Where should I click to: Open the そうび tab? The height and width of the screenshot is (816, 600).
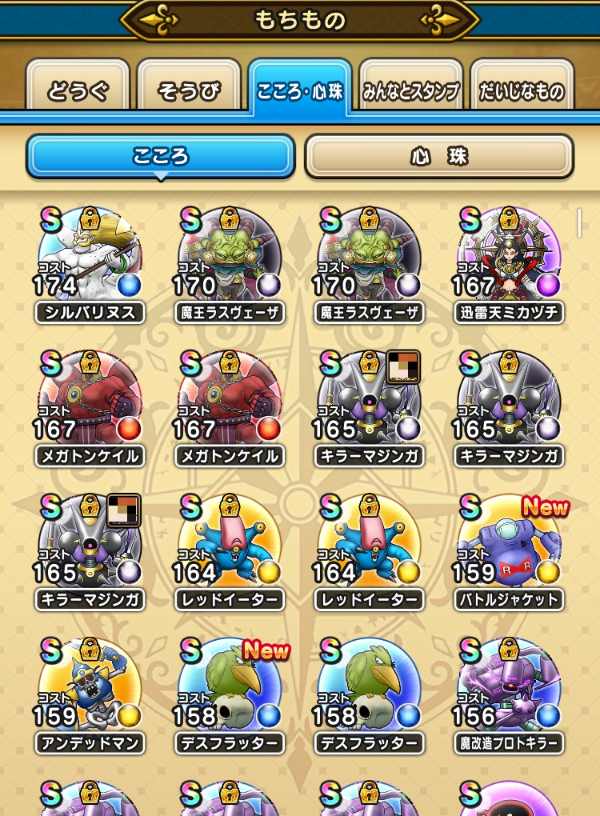189,92
